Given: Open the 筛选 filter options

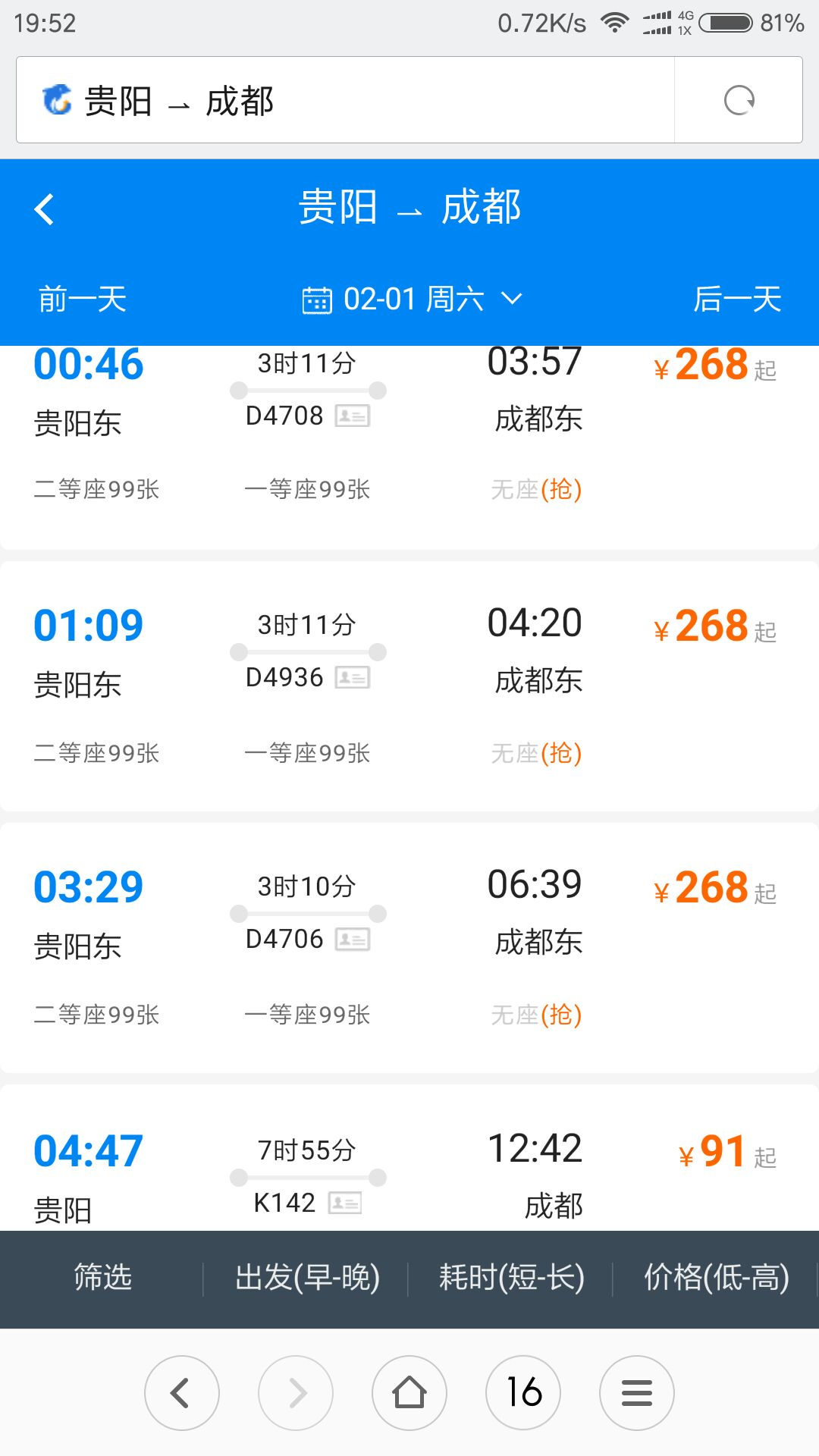Looking at the screenshot, I should (102, 1279).
